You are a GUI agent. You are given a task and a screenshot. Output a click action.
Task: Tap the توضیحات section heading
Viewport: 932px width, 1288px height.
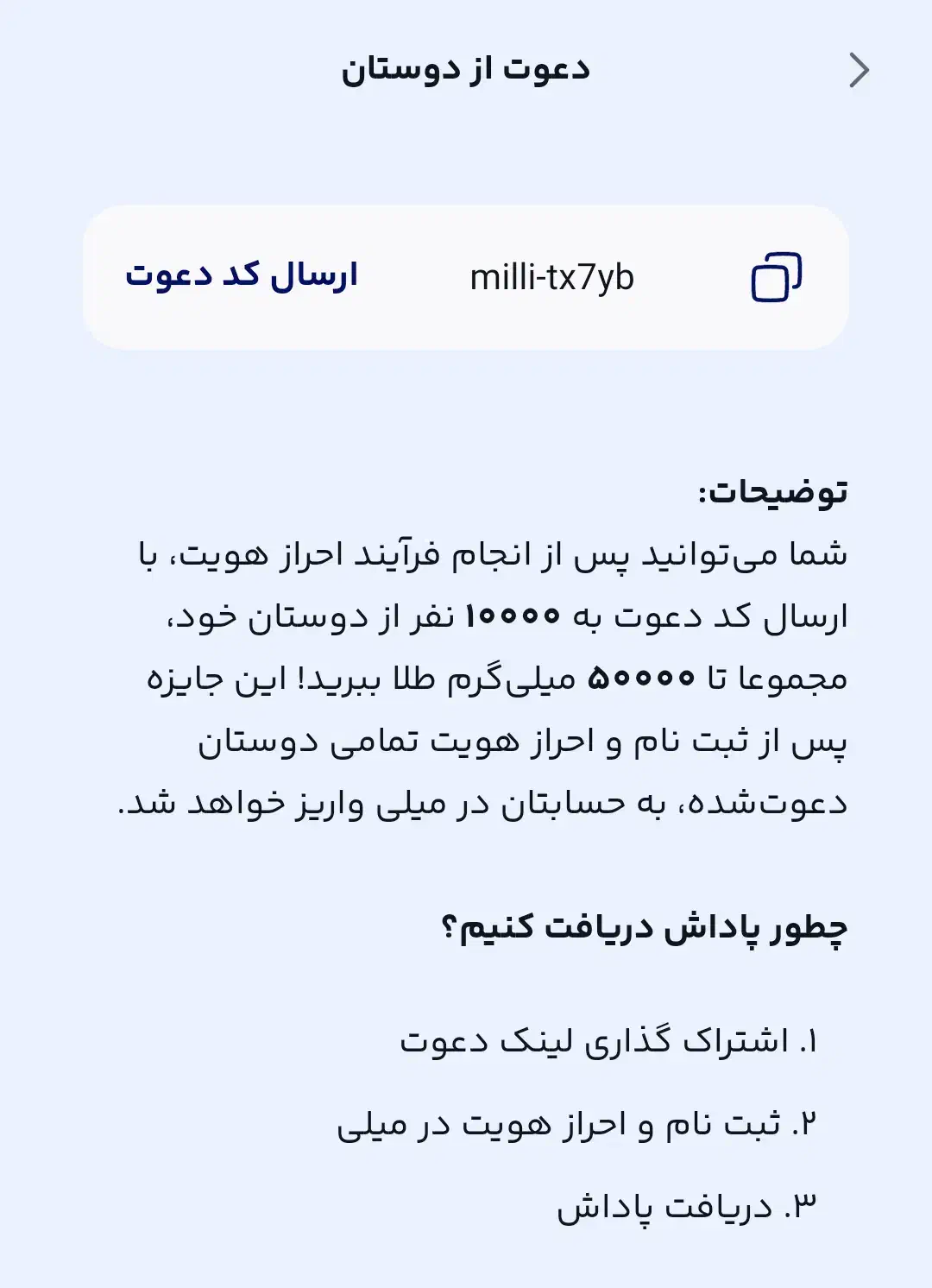[x=777, y=489]
